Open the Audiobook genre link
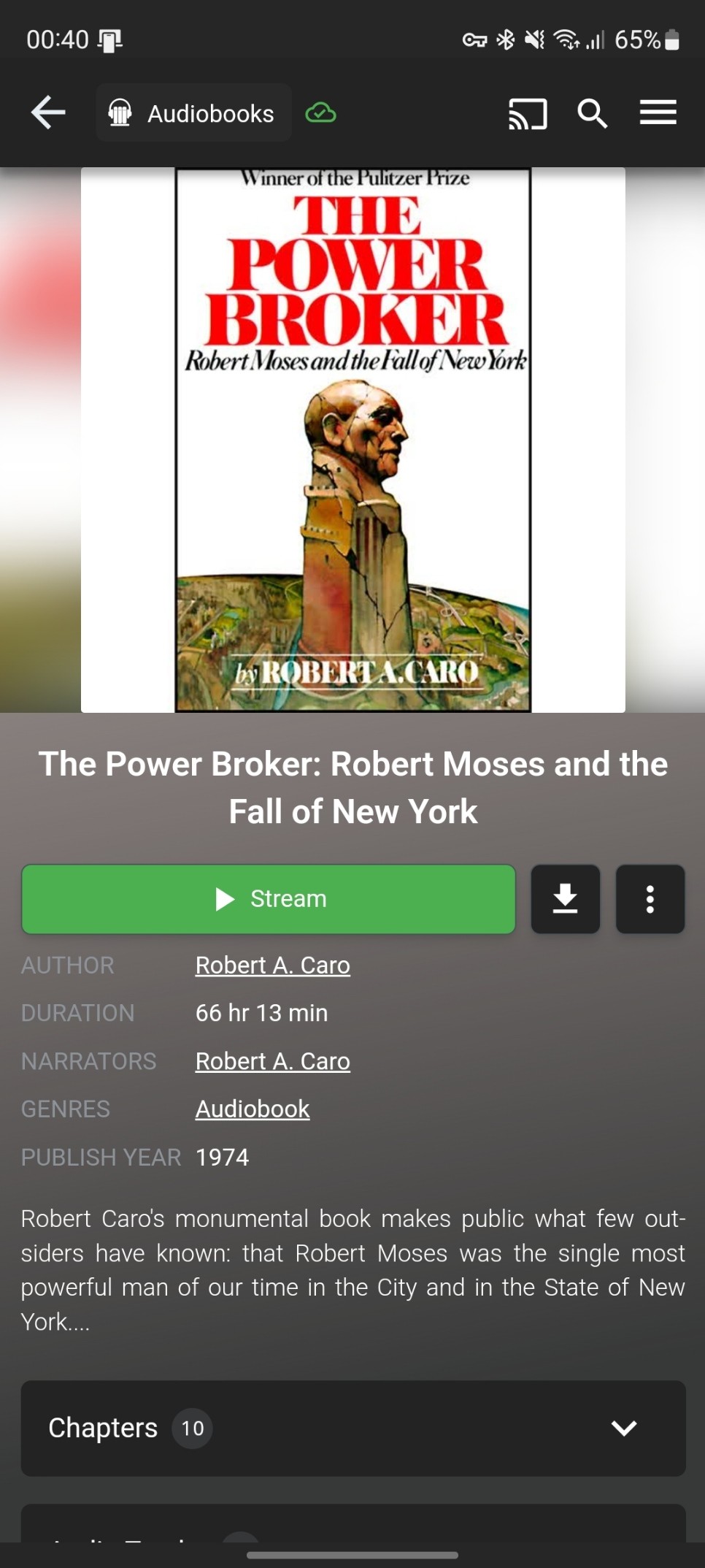Image resolution: width=705 pixels, height=1568 pixels. (x=252, y=1109)
